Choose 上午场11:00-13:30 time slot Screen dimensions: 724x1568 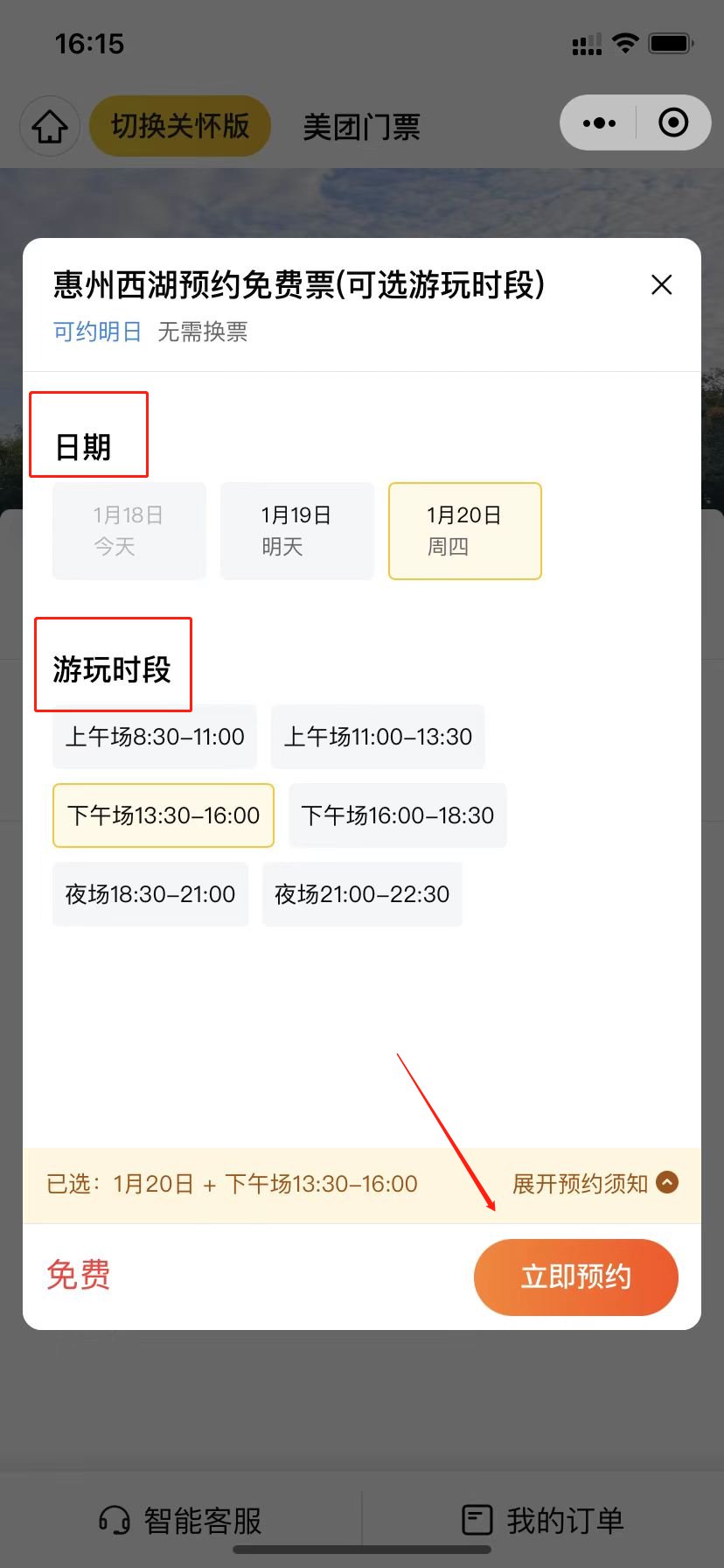pyautogui.click(x=378, y=737)
